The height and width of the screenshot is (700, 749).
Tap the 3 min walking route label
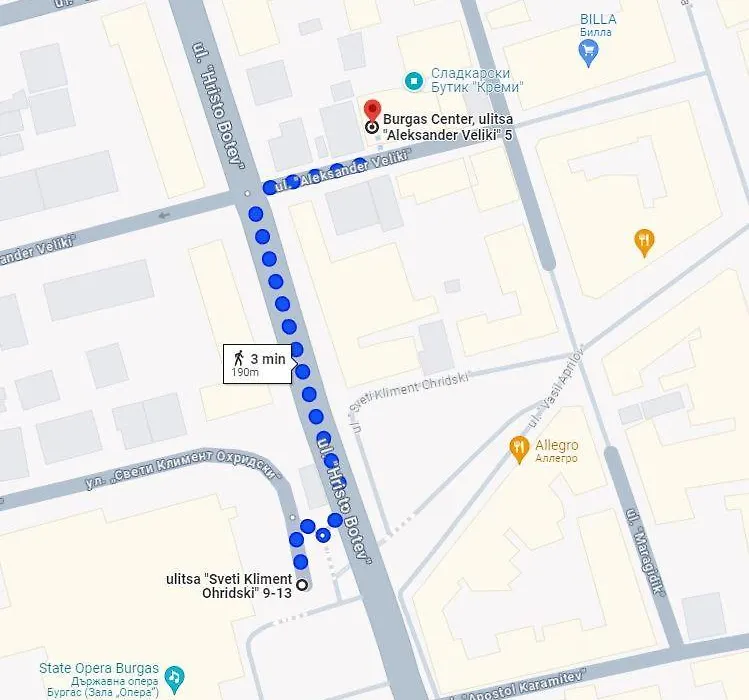pos(259,364)
